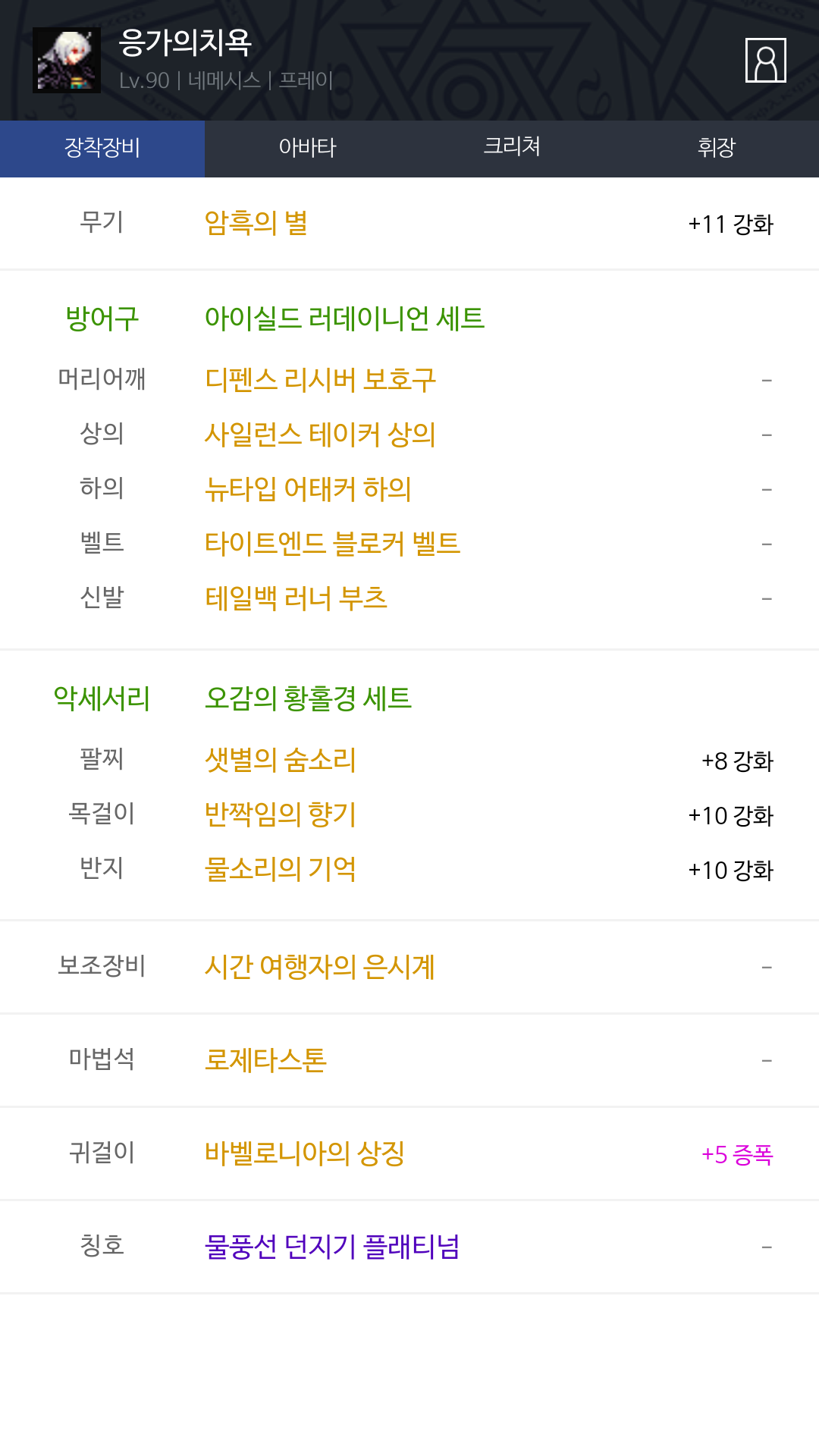View 사일런스 테이커 상의 details

tap(321, 435)
